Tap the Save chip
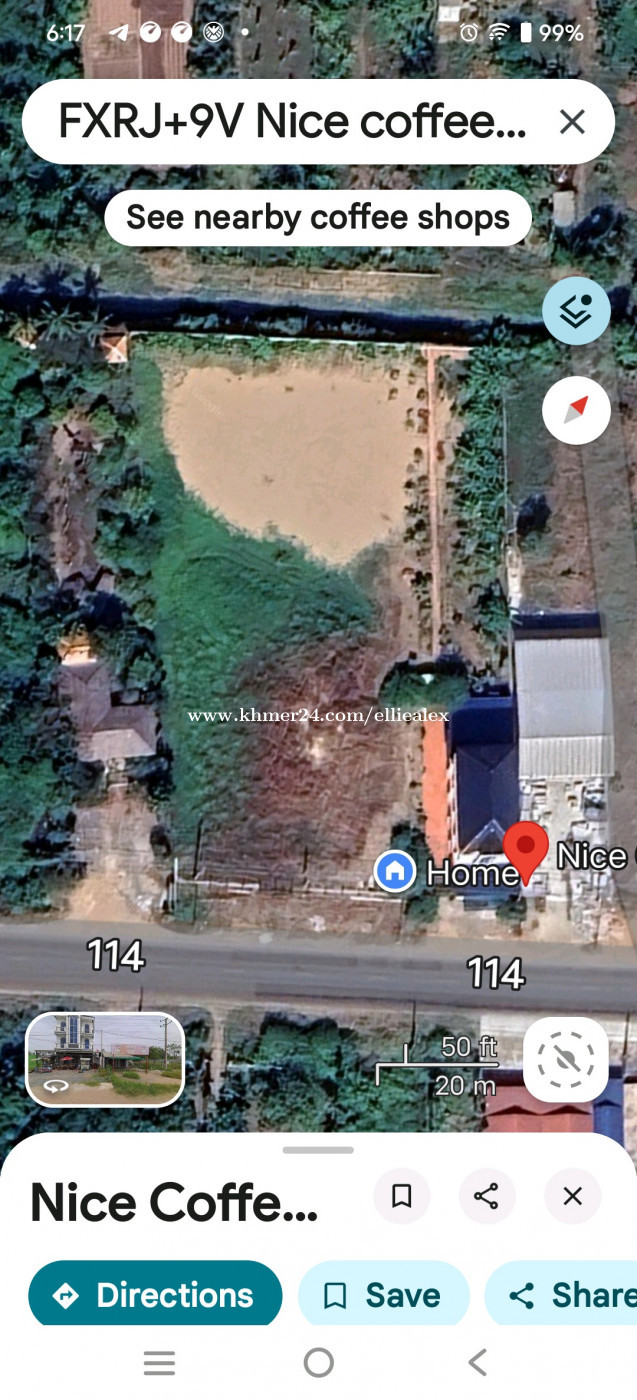 click(383, 1295)
